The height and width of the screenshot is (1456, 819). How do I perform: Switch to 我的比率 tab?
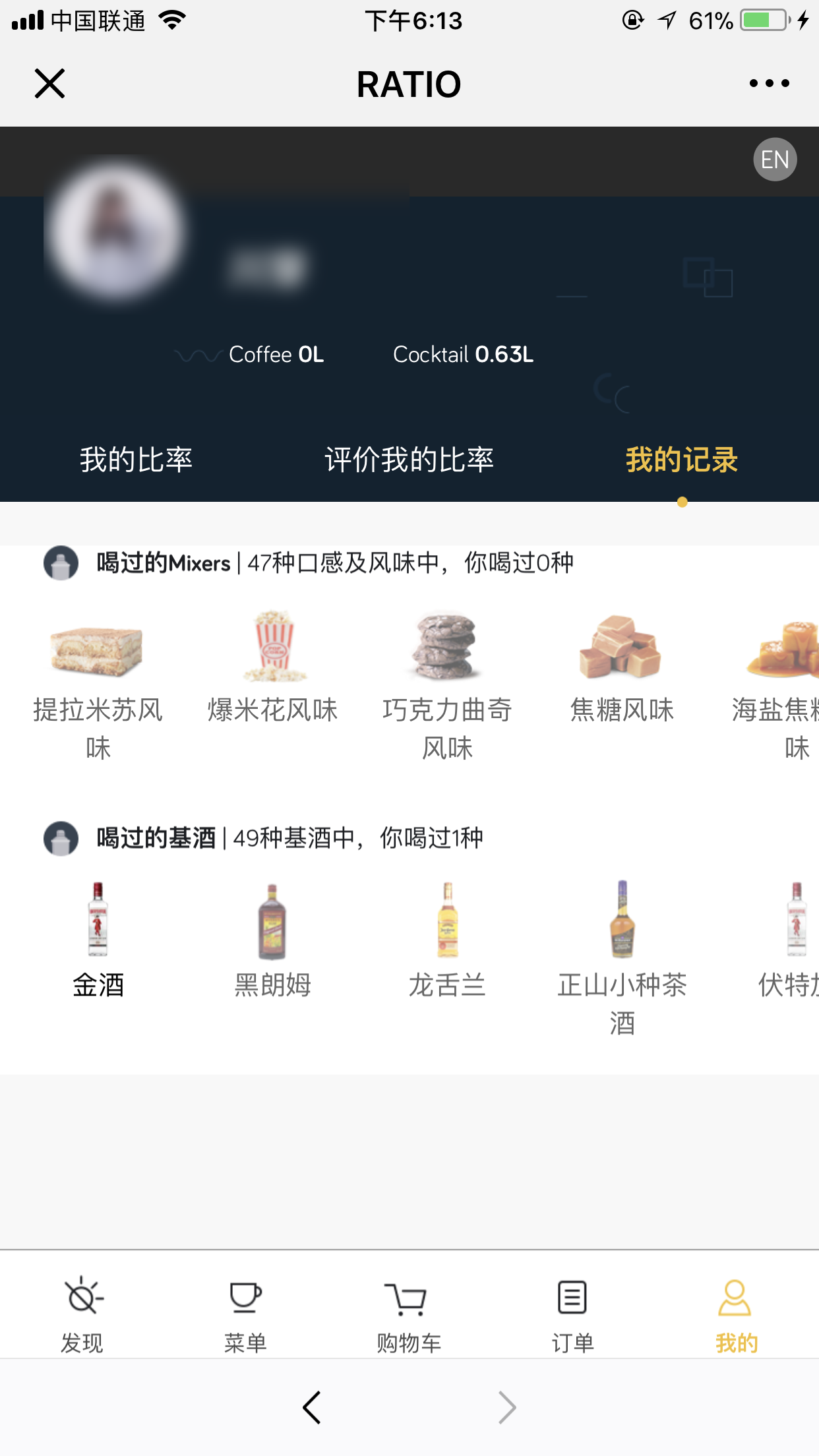click(x=136, y=460)
